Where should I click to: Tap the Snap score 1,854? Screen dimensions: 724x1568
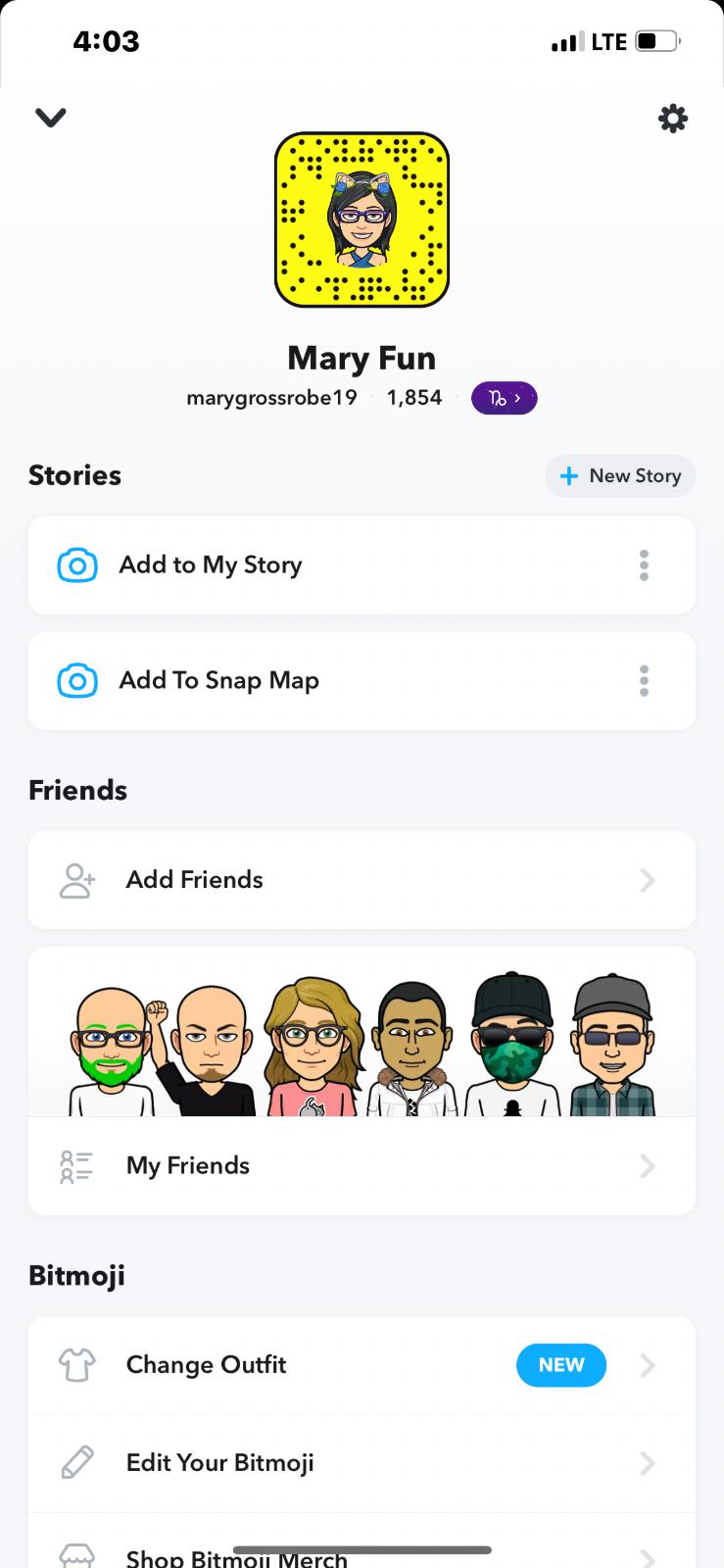[414, 398]
